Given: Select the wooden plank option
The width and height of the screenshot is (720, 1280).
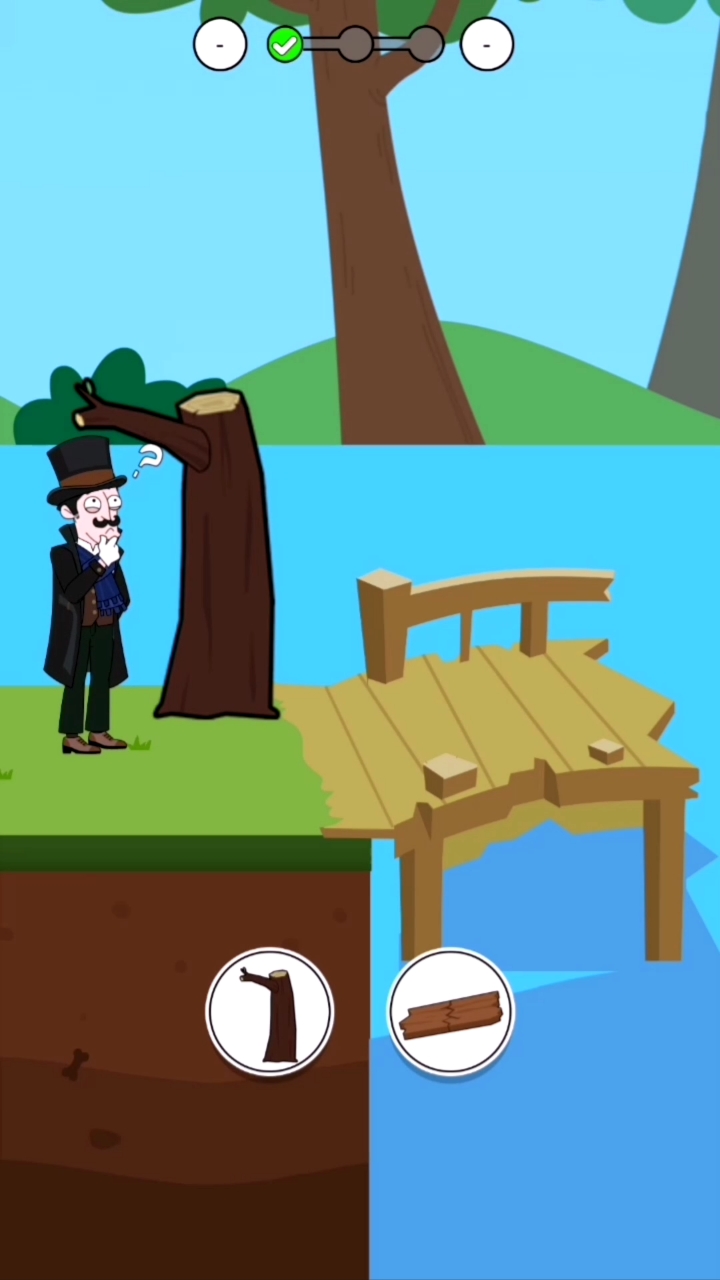Looking at the screenshot, I should [451, 1011].
